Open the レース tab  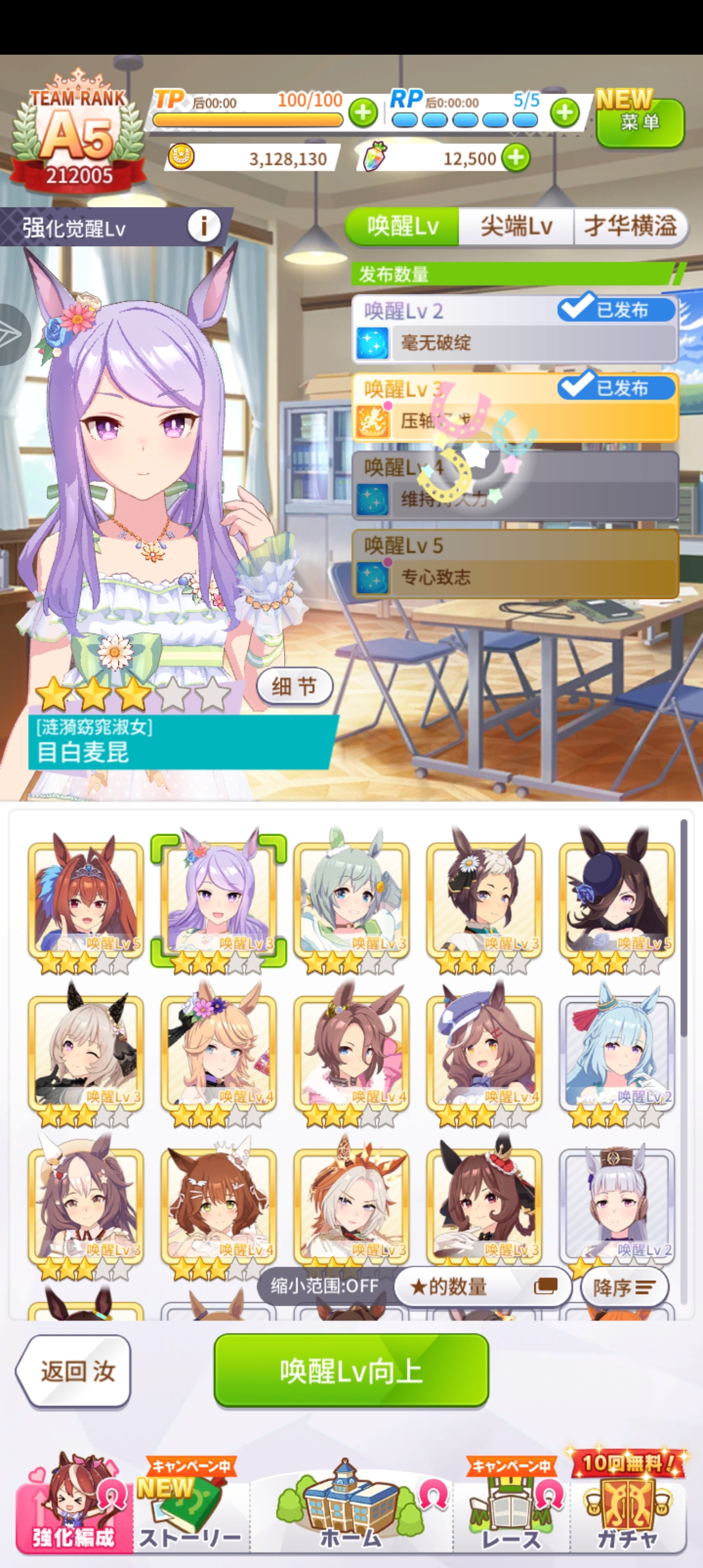click(x=512, y=1509)
